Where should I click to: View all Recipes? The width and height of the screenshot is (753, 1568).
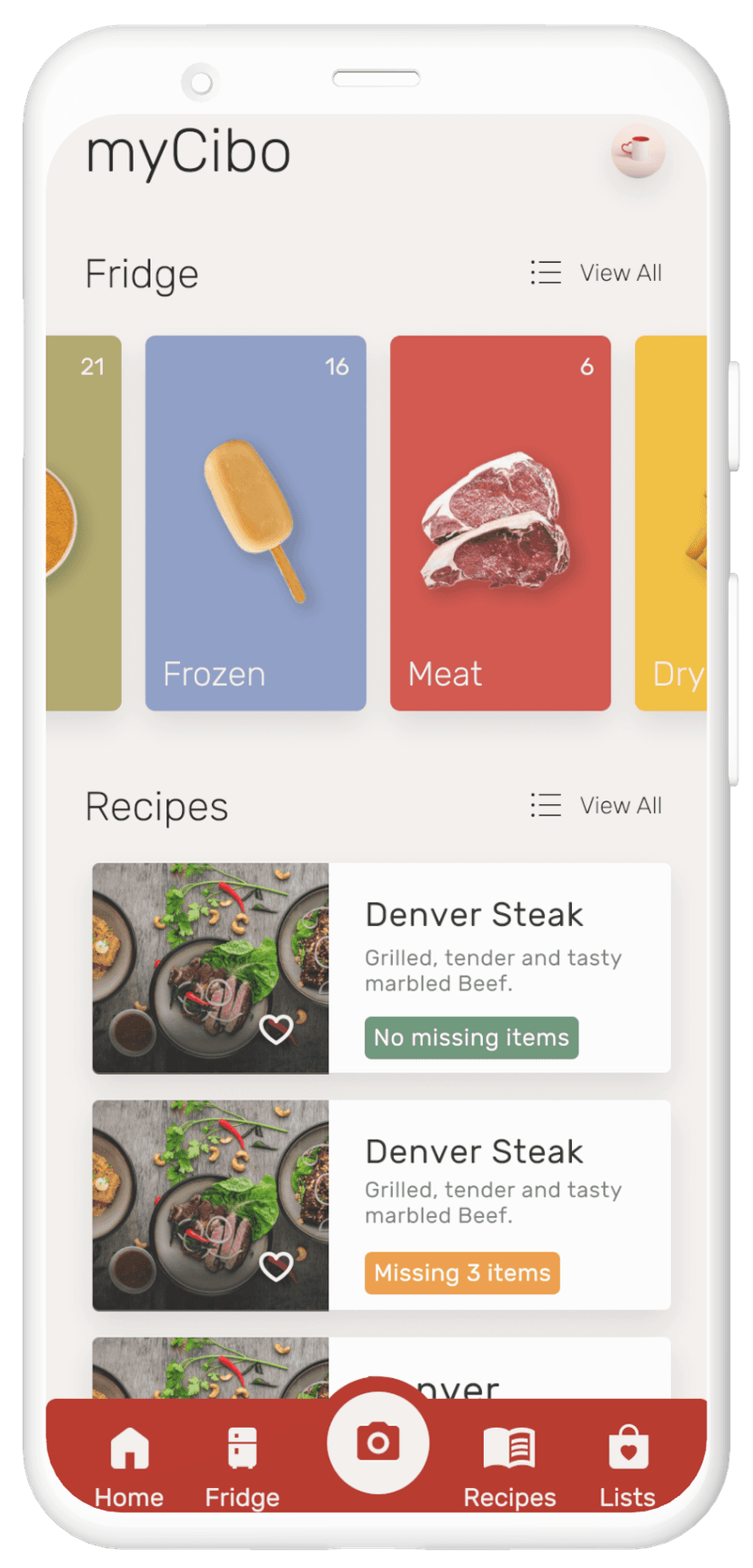(x=597, y=806)
